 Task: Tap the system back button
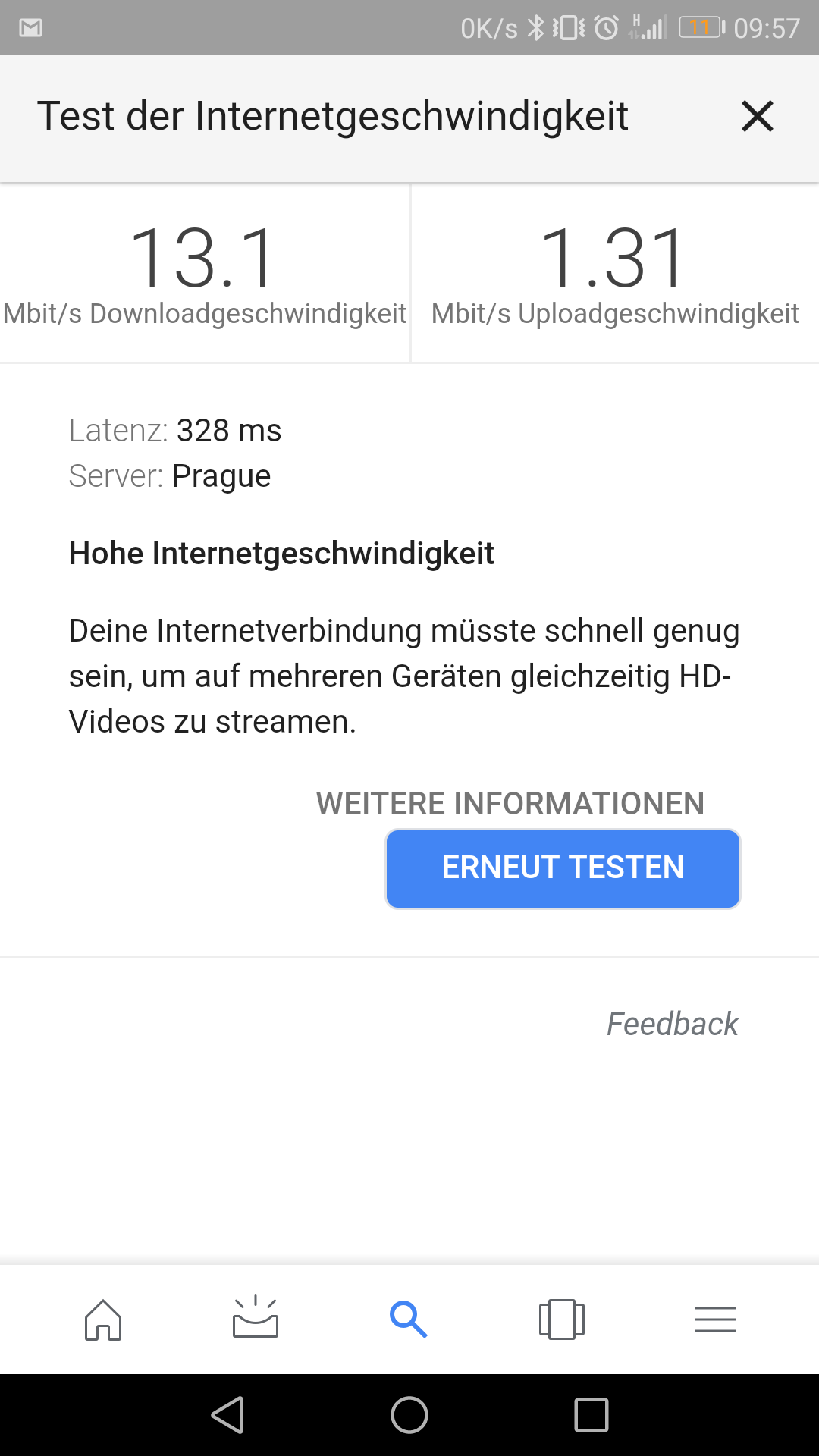pyautogui.click(x=227, y=1415)
